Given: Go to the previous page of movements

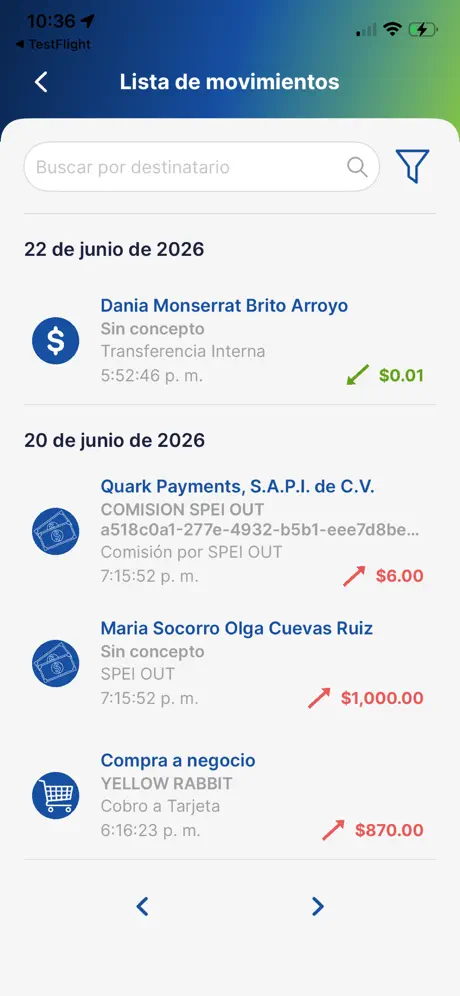Looking at the screenshot, I should coord(142,906).
